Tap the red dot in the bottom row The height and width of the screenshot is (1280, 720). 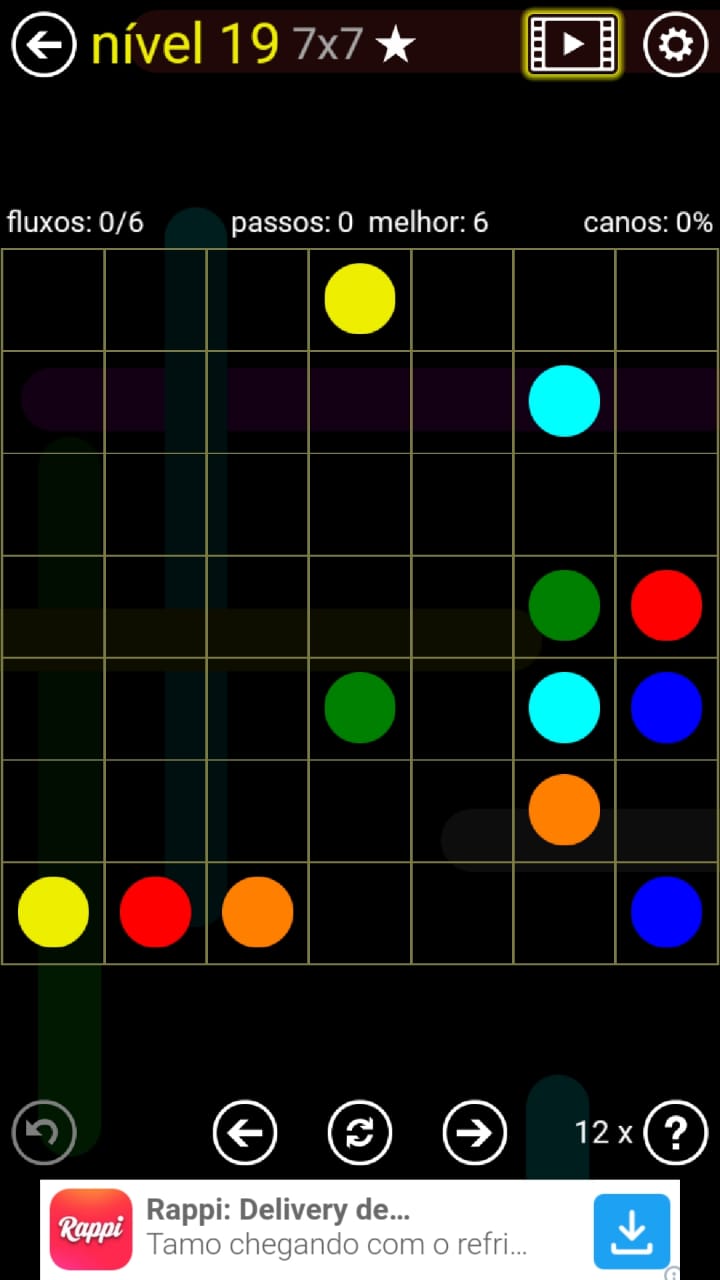pos(155,912)
